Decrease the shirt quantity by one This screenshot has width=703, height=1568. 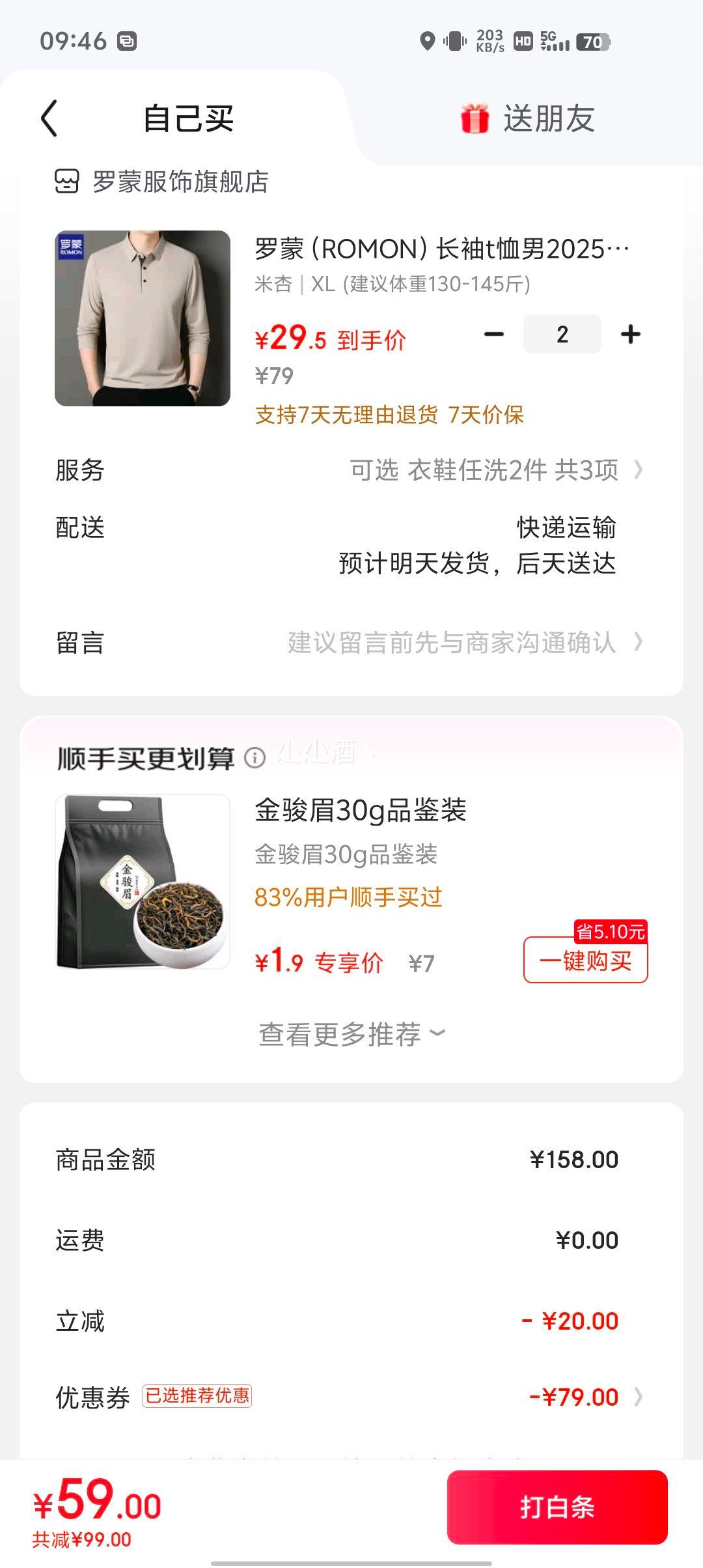coord(494,335)
